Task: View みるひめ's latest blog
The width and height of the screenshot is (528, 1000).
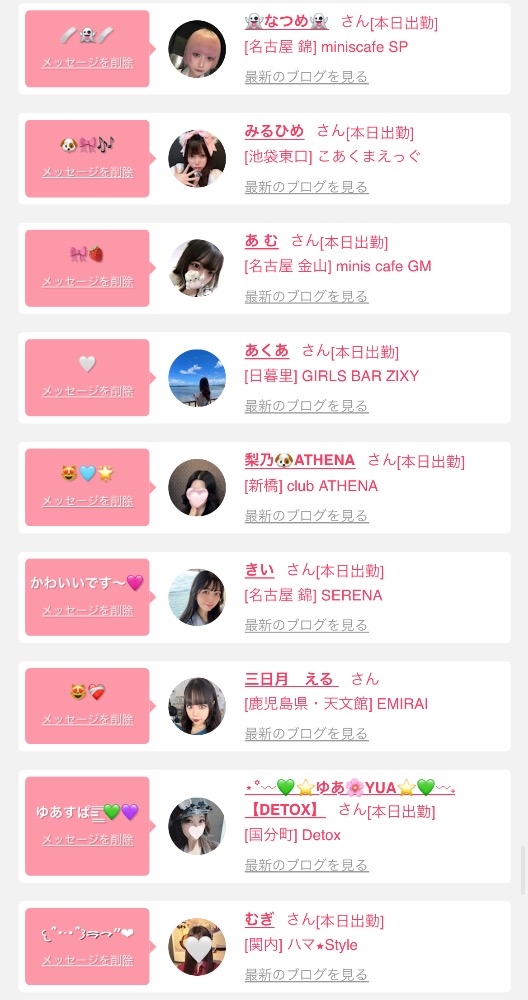Action: [x=307, y=187]
